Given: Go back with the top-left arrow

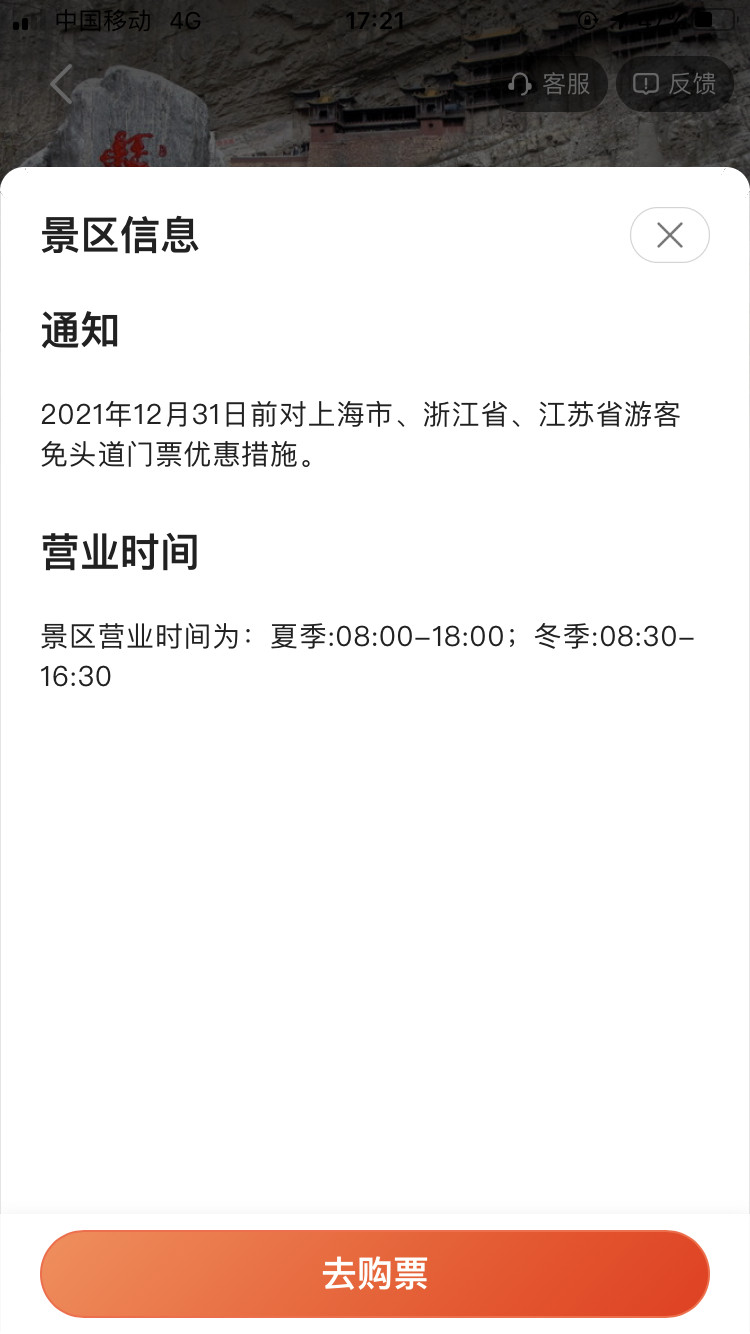Looking at the screenshot, I should tap(62, 84).
